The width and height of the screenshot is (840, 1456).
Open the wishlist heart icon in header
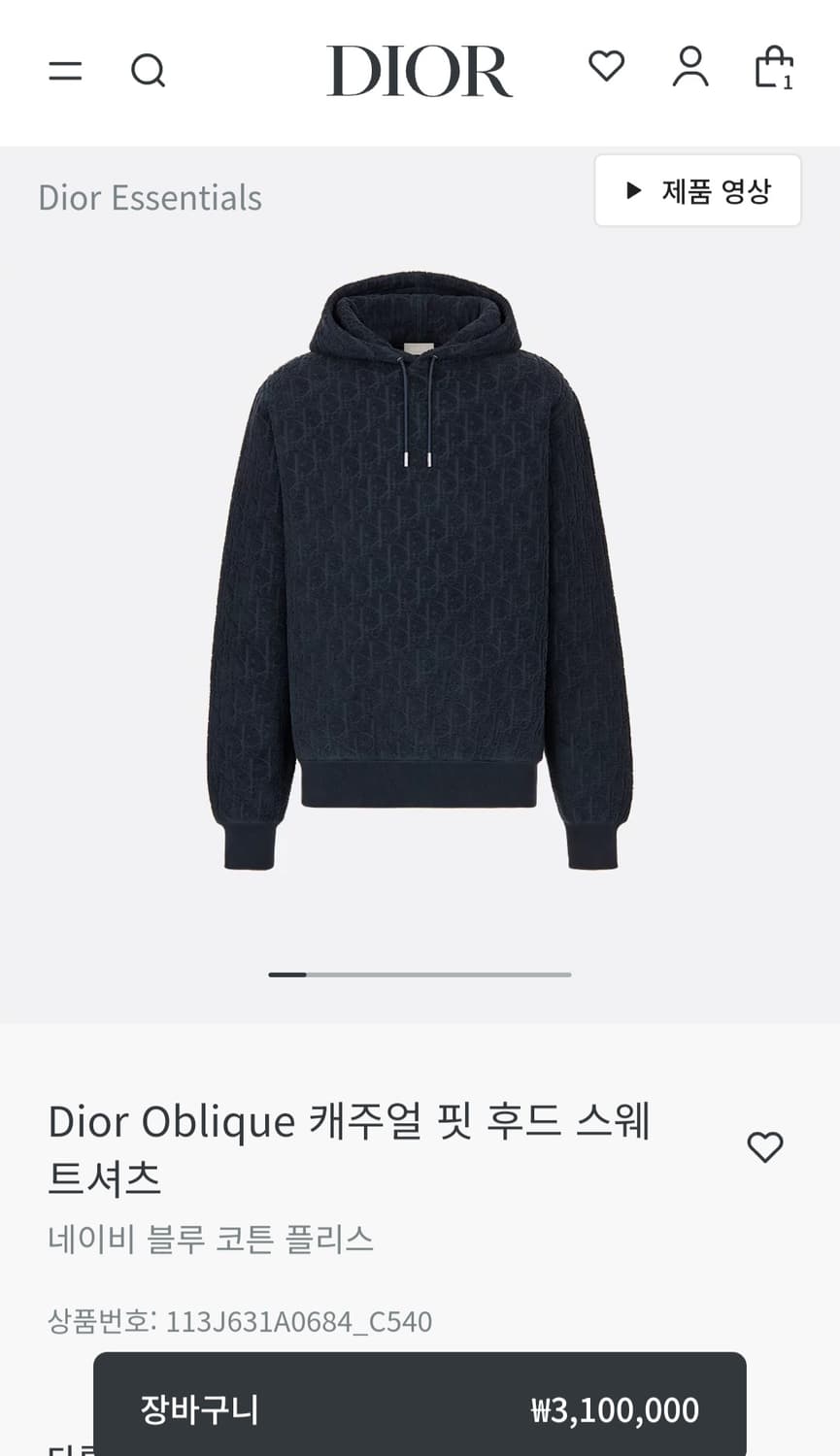[606, 68]
